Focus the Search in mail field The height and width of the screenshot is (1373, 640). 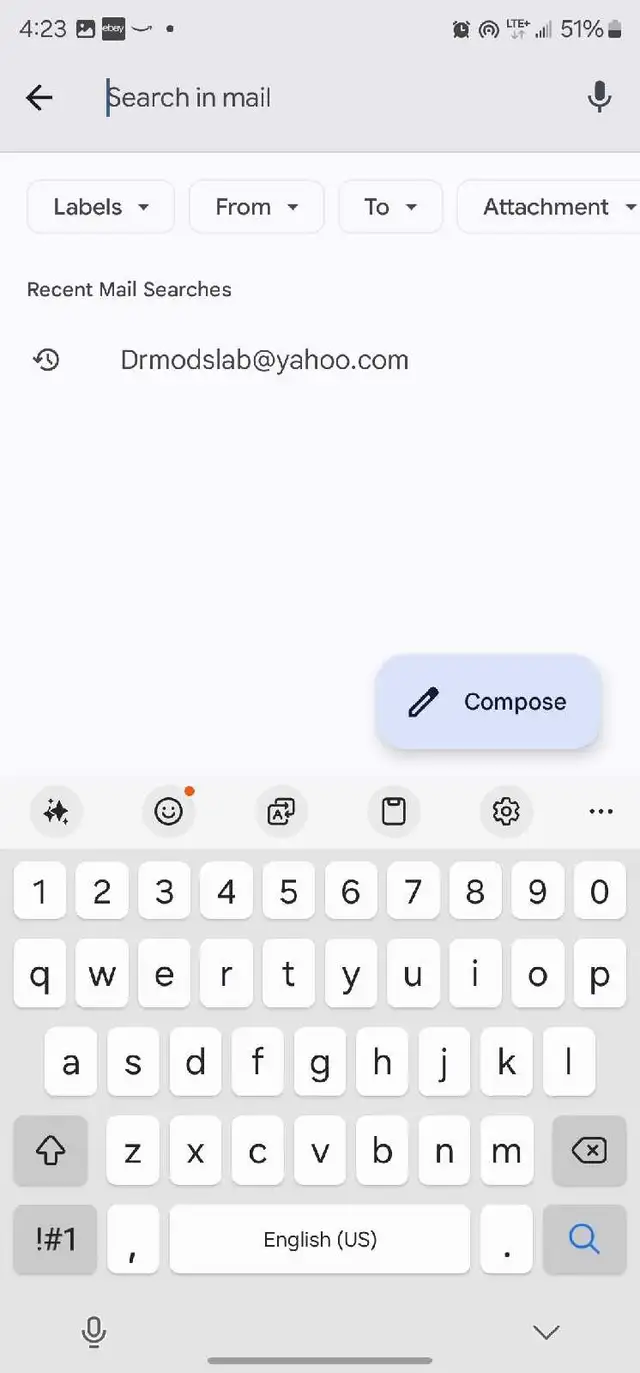(330, 97)
